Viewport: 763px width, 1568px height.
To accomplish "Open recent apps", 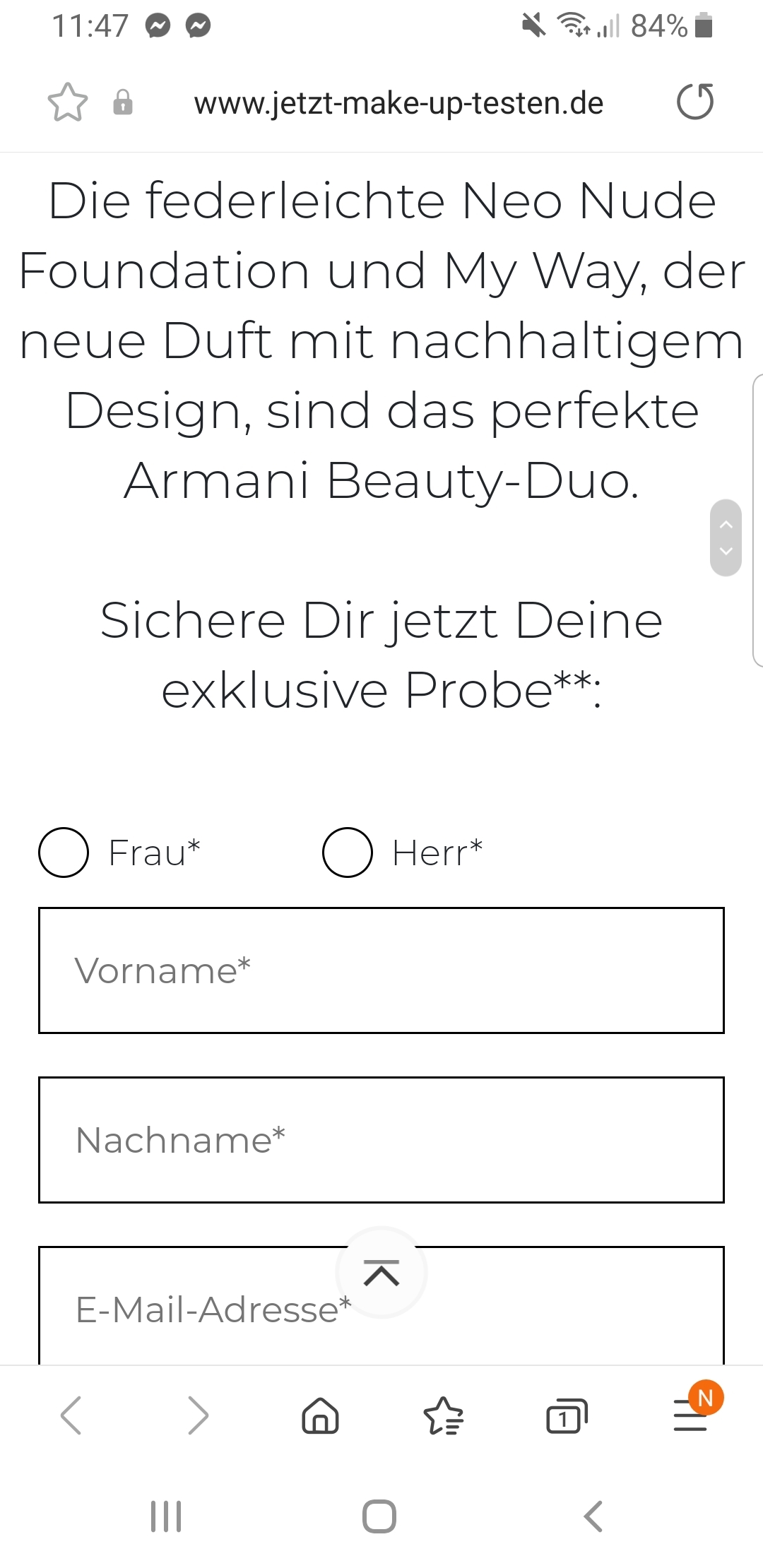I will click(166, 1516).
